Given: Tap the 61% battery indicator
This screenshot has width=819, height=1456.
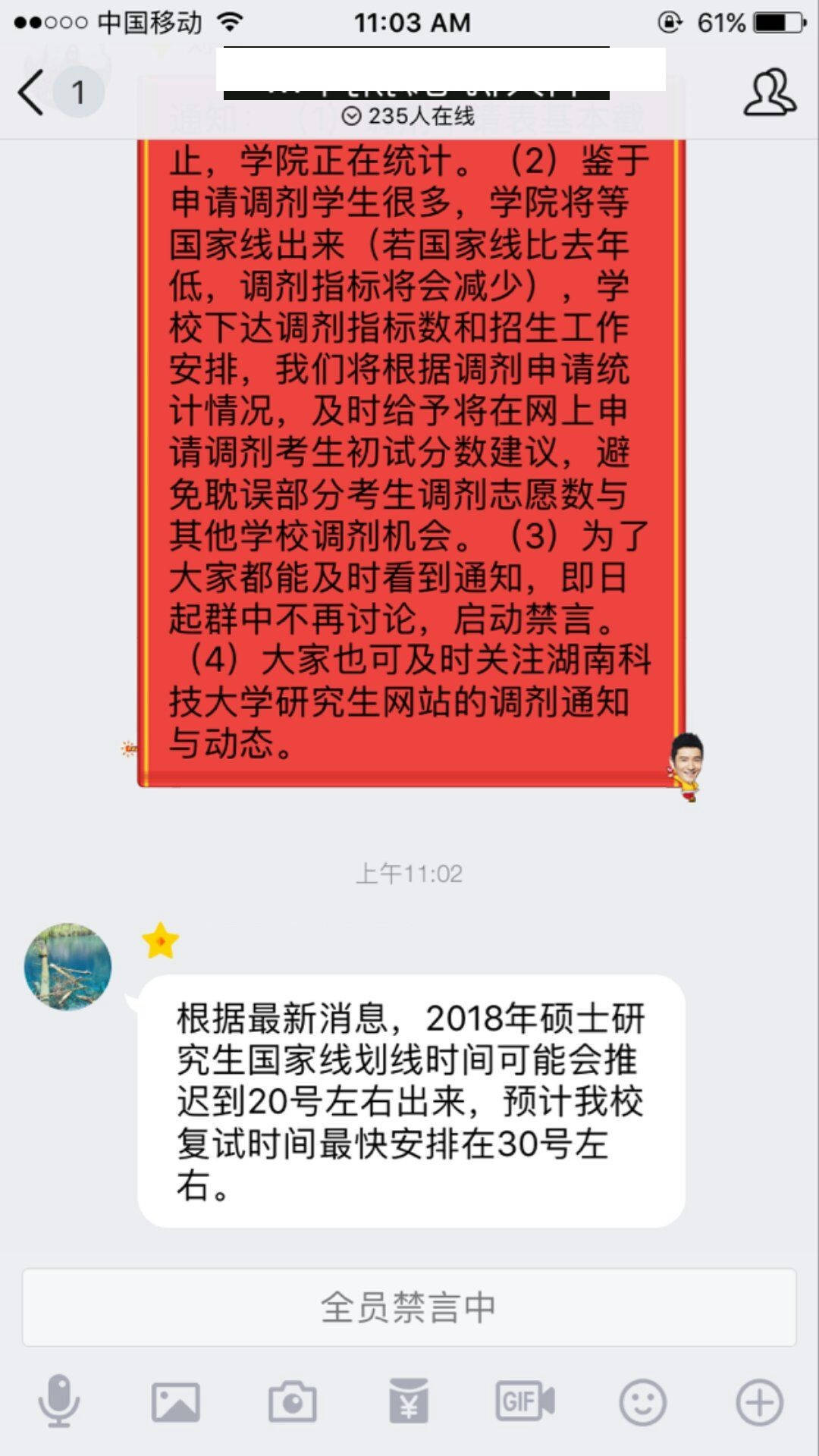Looking at the screenshot, I should (721, 21).
